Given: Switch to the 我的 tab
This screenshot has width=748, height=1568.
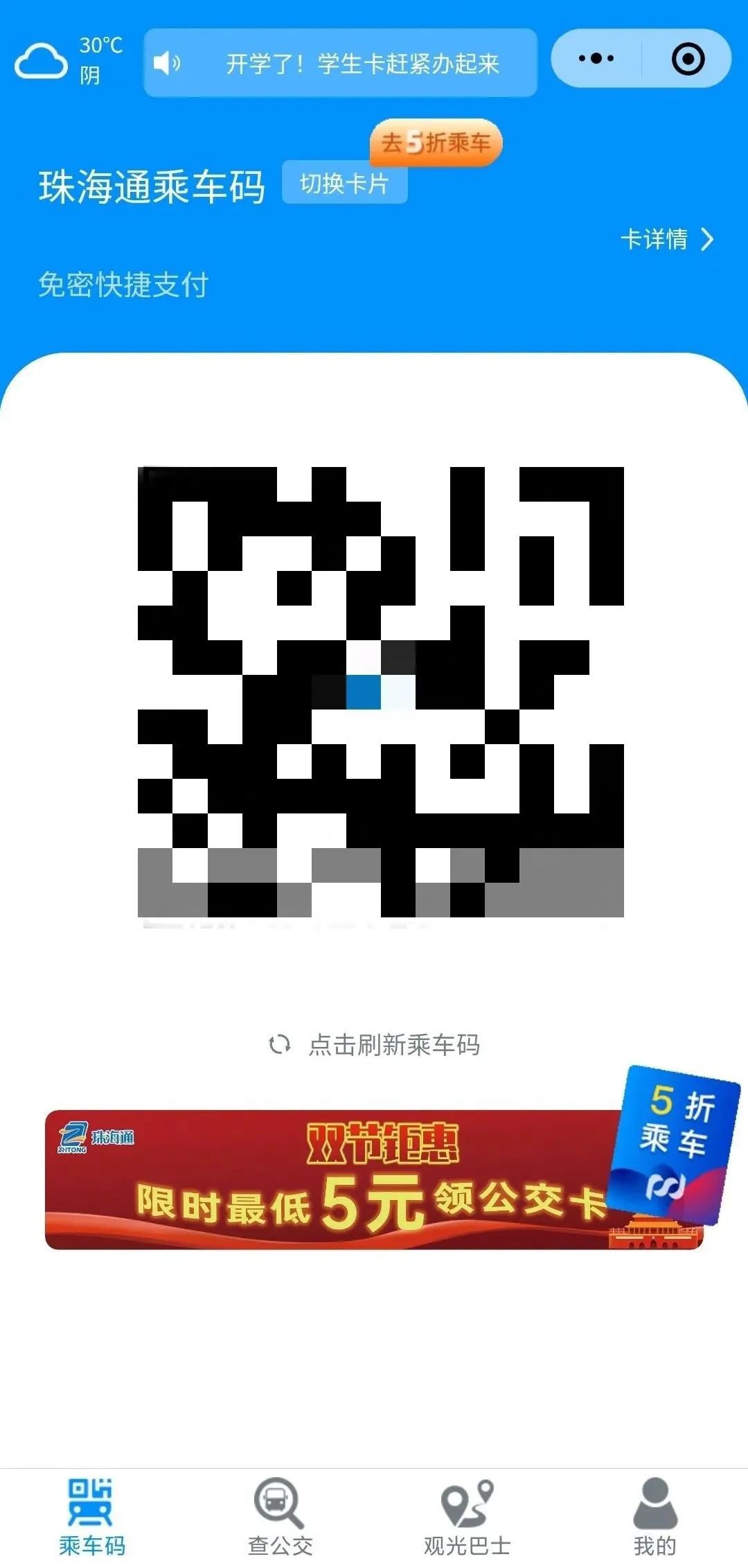Looking at the screenshot, I should click(x=654, y=1516).
